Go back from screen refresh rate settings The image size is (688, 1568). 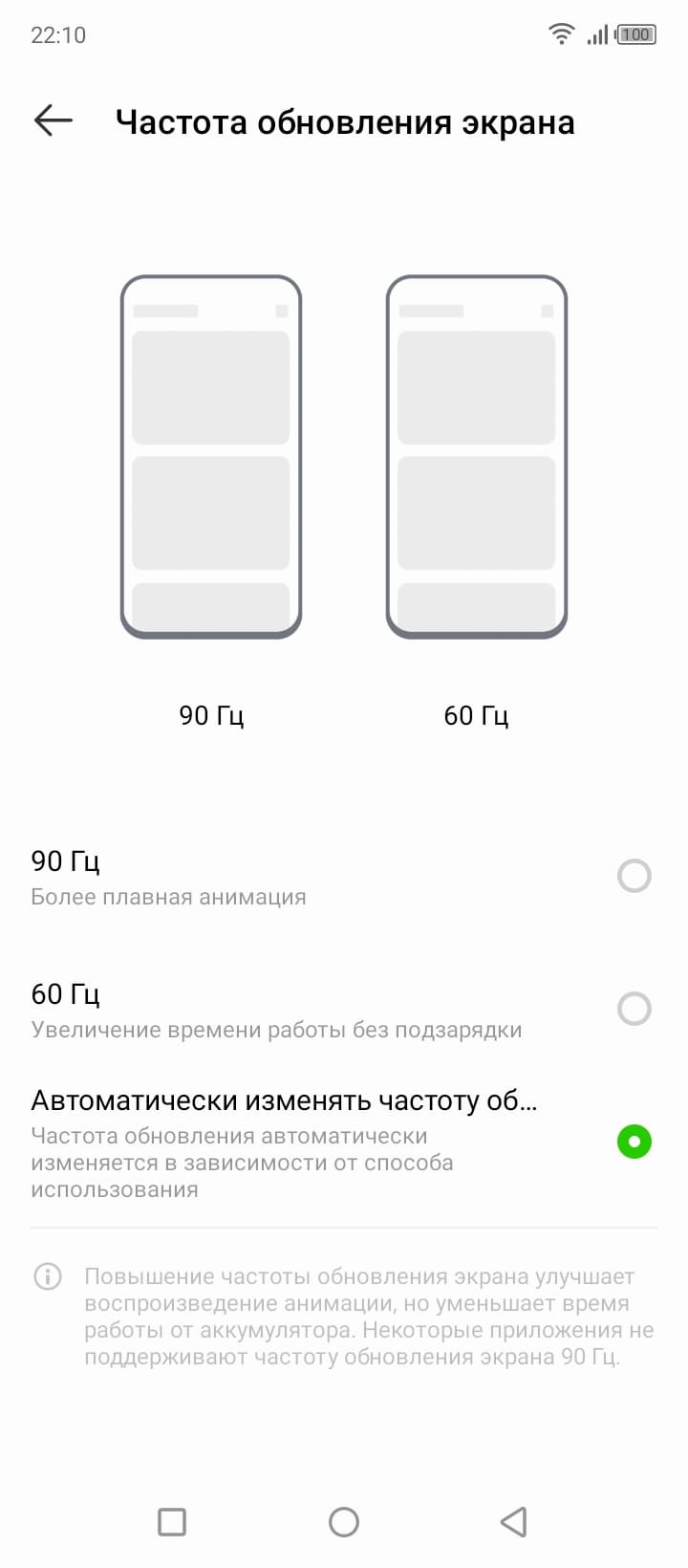click(54, 121)
